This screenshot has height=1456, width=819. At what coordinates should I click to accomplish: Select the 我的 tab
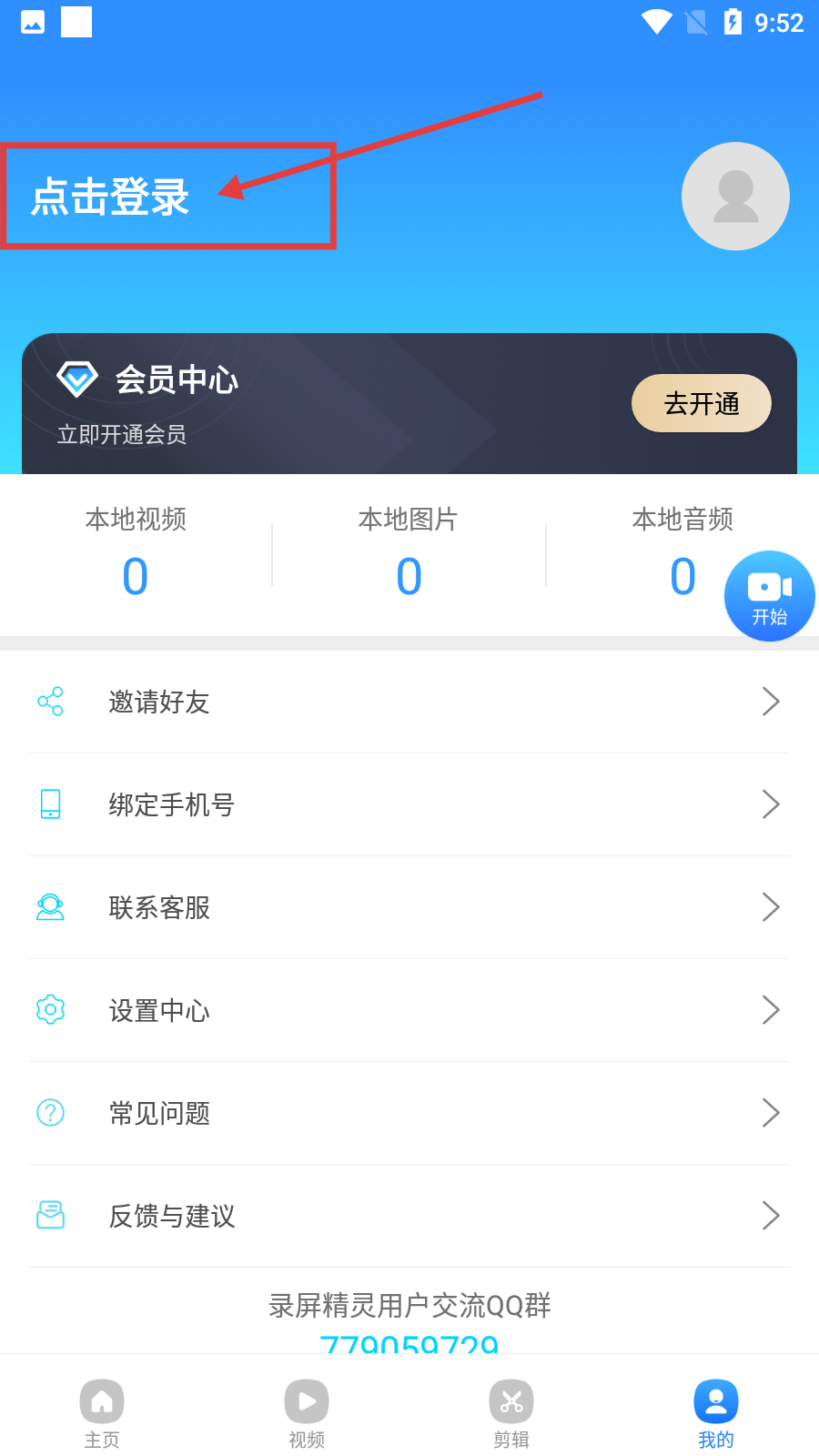(x=716, y=1412)
